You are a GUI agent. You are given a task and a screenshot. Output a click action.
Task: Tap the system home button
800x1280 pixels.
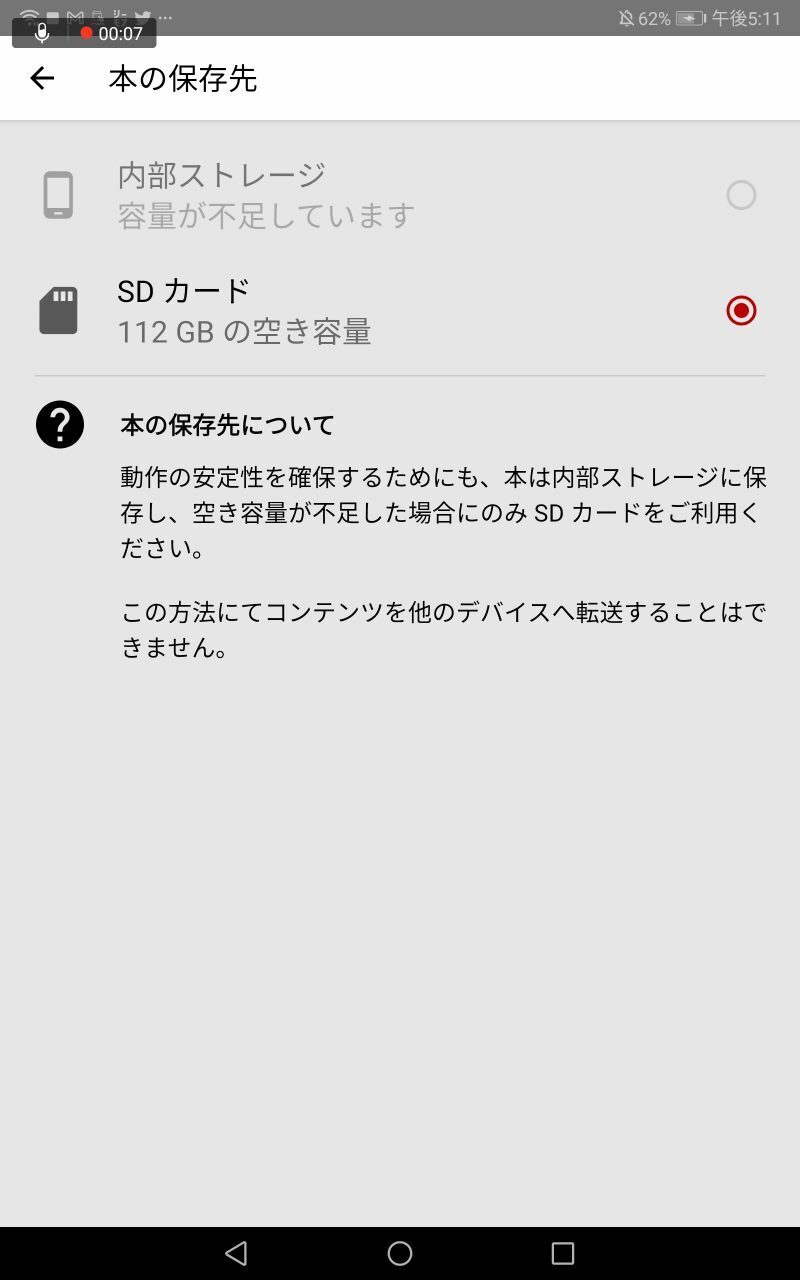pyautogui.click(x=400, y=1253)
